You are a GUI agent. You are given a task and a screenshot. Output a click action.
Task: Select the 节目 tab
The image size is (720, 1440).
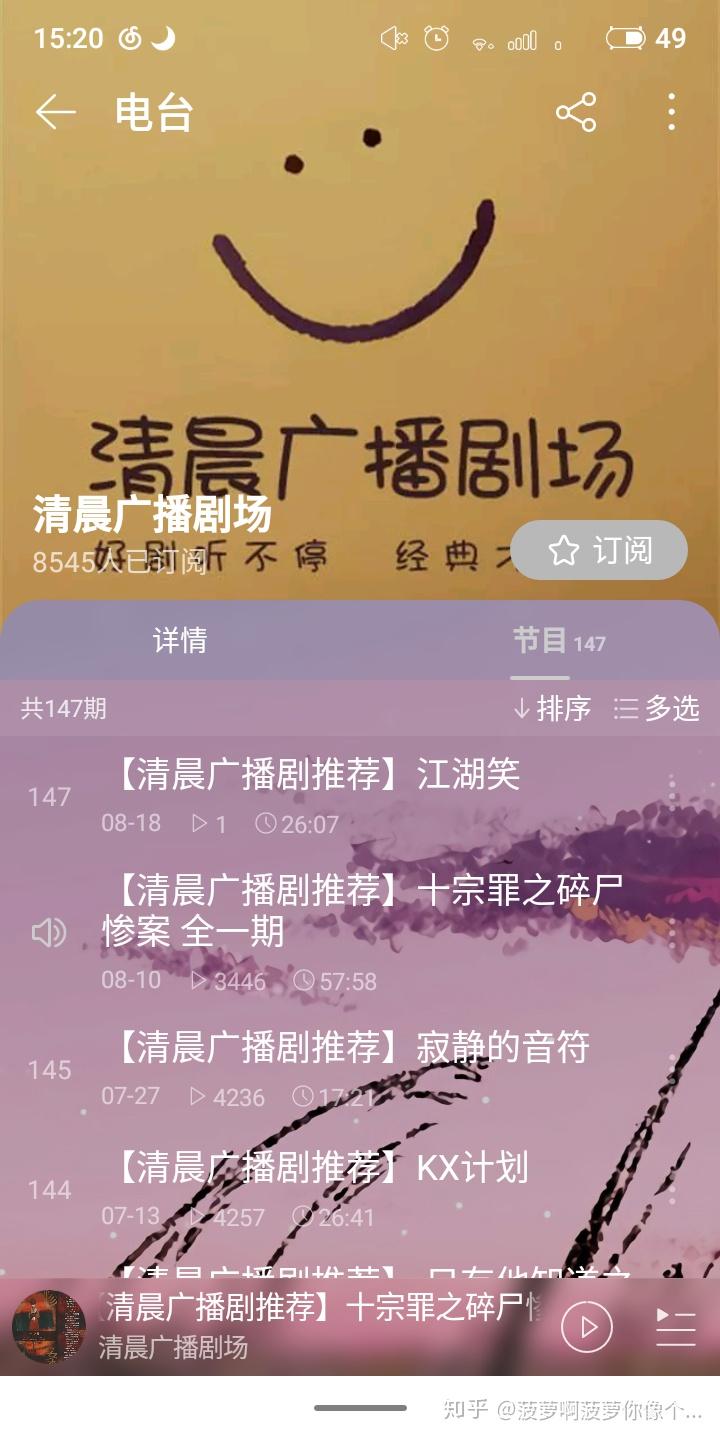click(541, 641)
